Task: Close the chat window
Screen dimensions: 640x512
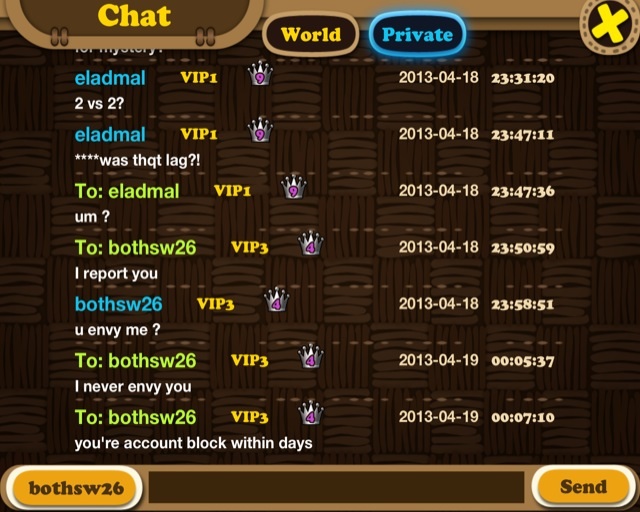Action: pos(610,24)
